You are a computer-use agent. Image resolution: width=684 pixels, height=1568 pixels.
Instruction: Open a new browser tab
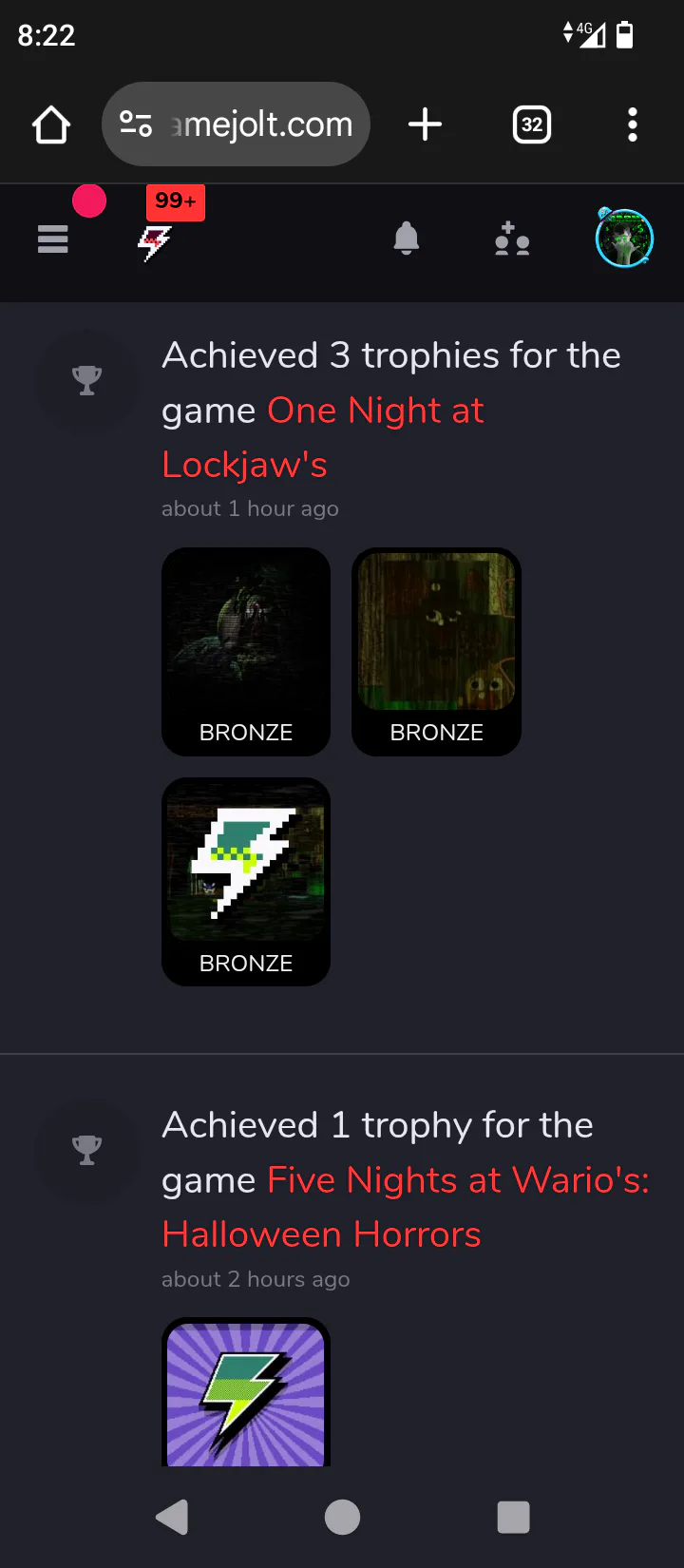pyautogui.click(x=425, y=124)
